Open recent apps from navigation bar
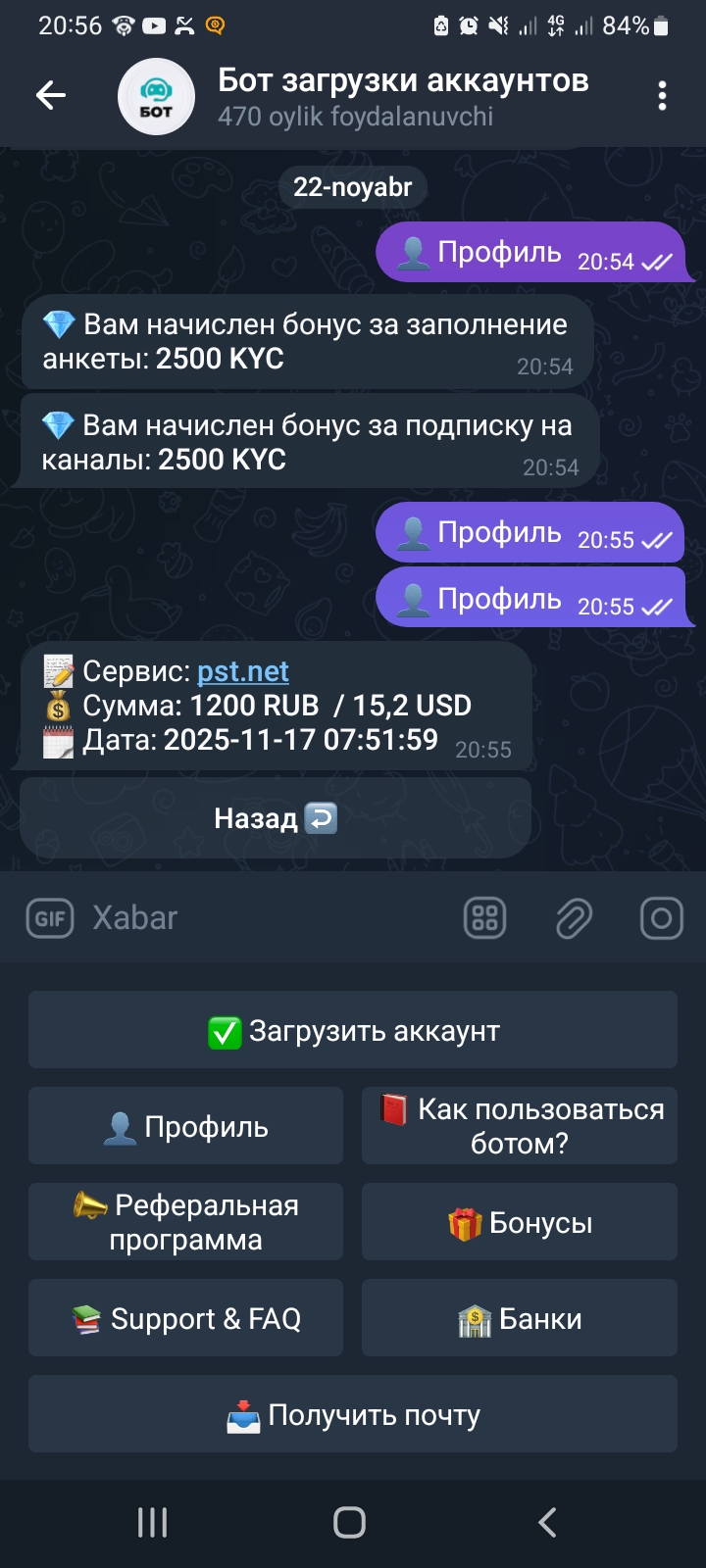Viewport: 706px width, 1568px height. 153,1522
